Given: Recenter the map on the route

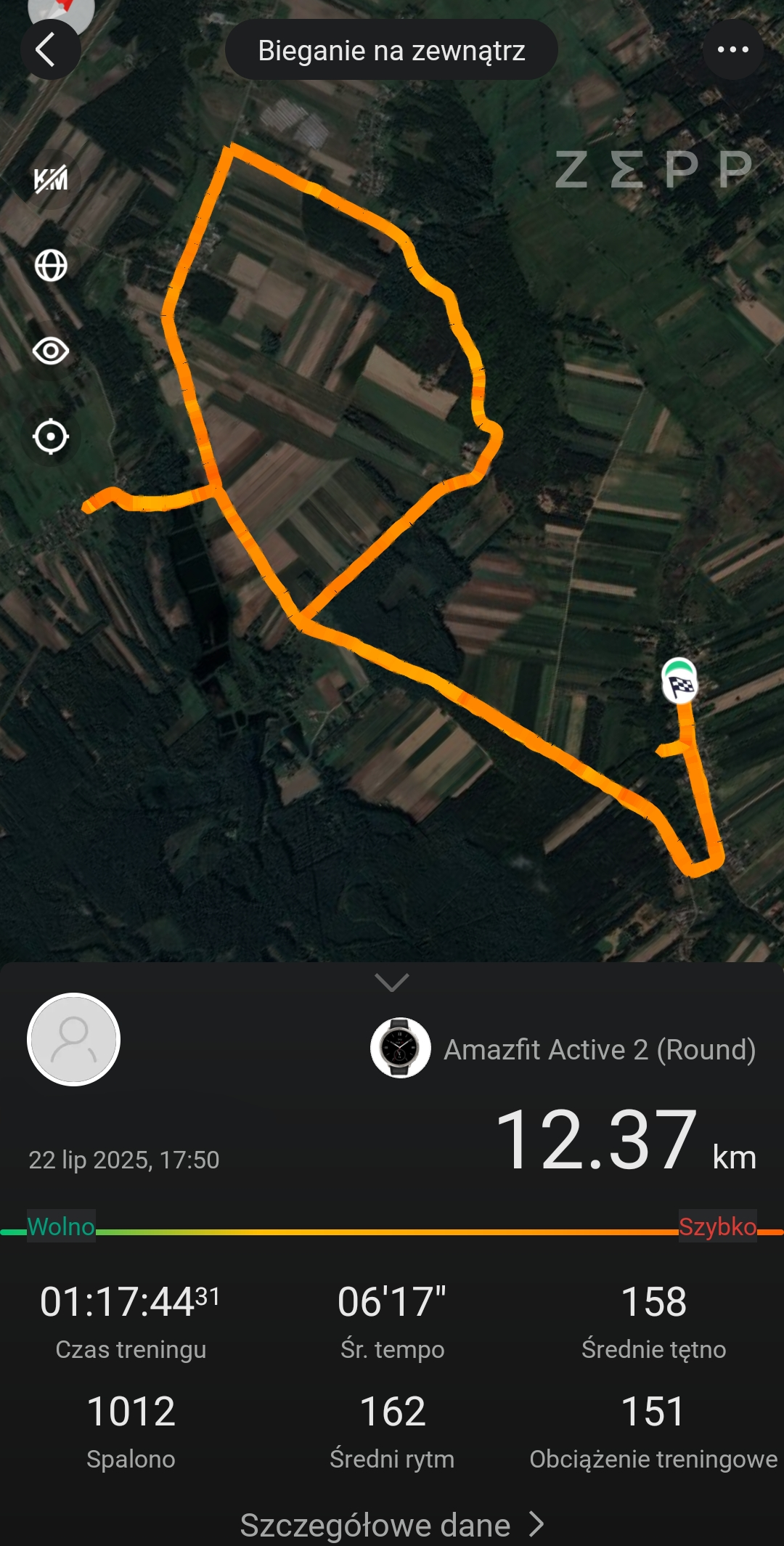Looking at the screenshot, I should [x=51, y=437].
